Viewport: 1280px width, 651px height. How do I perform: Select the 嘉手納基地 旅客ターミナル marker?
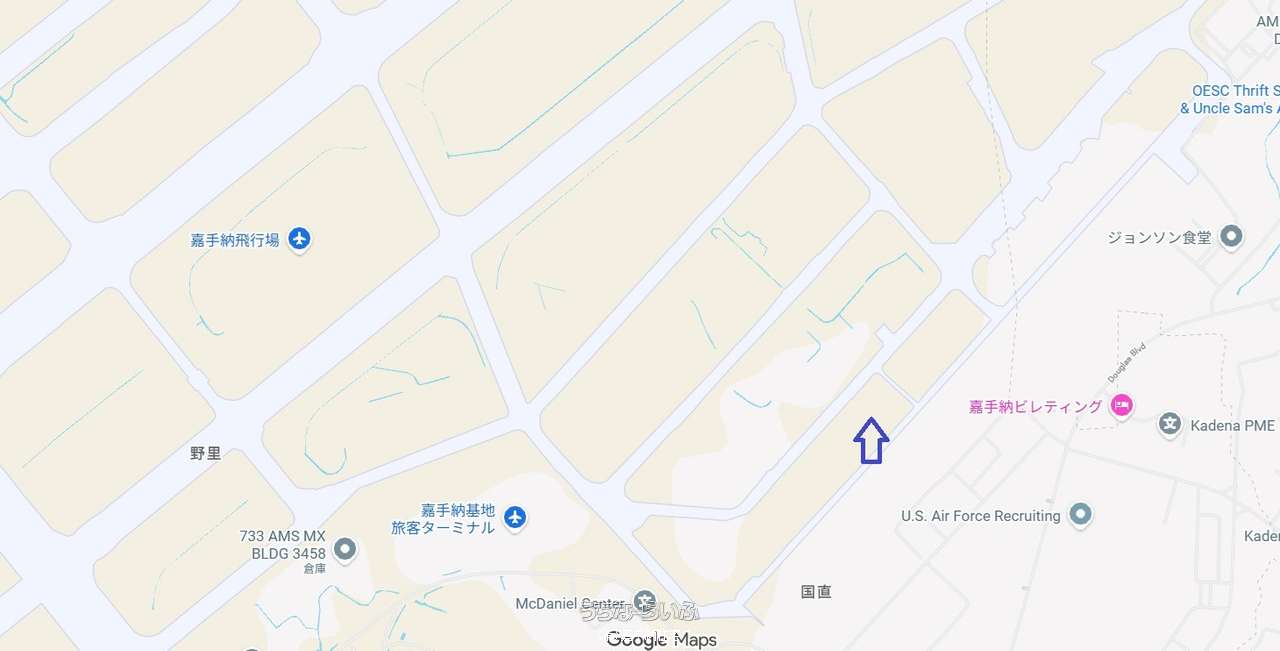pyautogui.click(x=515, y=517)
